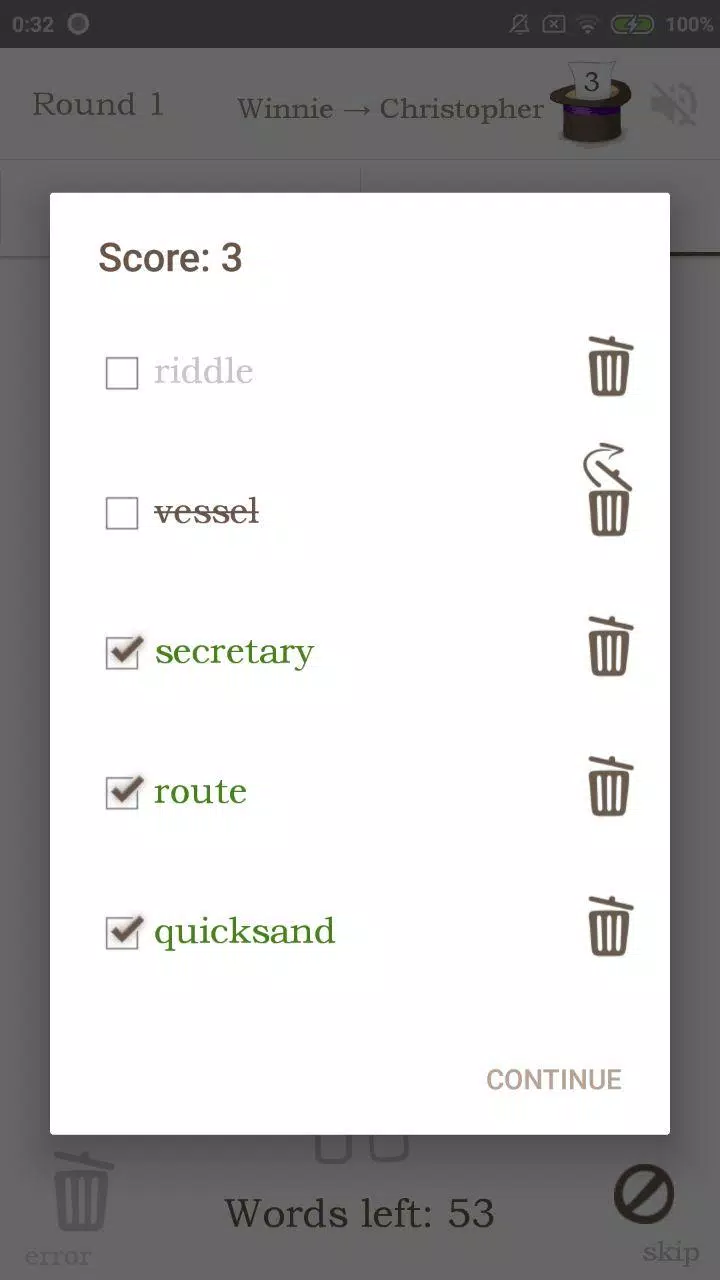Uncheck the secretary checkbox
The image size is (720, 1280).
[122, 653]
